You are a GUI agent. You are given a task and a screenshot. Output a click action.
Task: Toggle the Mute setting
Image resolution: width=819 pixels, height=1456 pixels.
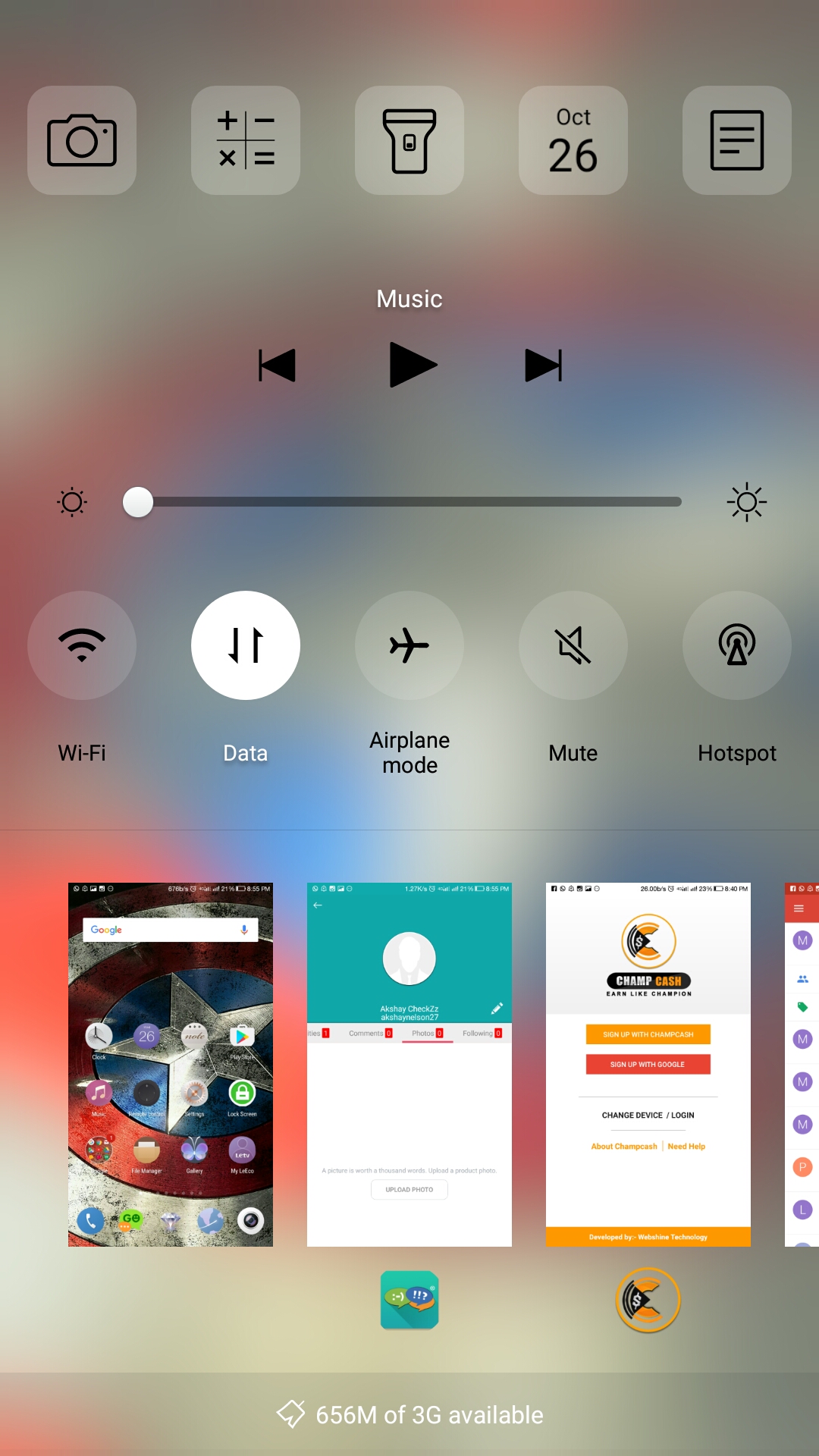click(x=573, y=645)
